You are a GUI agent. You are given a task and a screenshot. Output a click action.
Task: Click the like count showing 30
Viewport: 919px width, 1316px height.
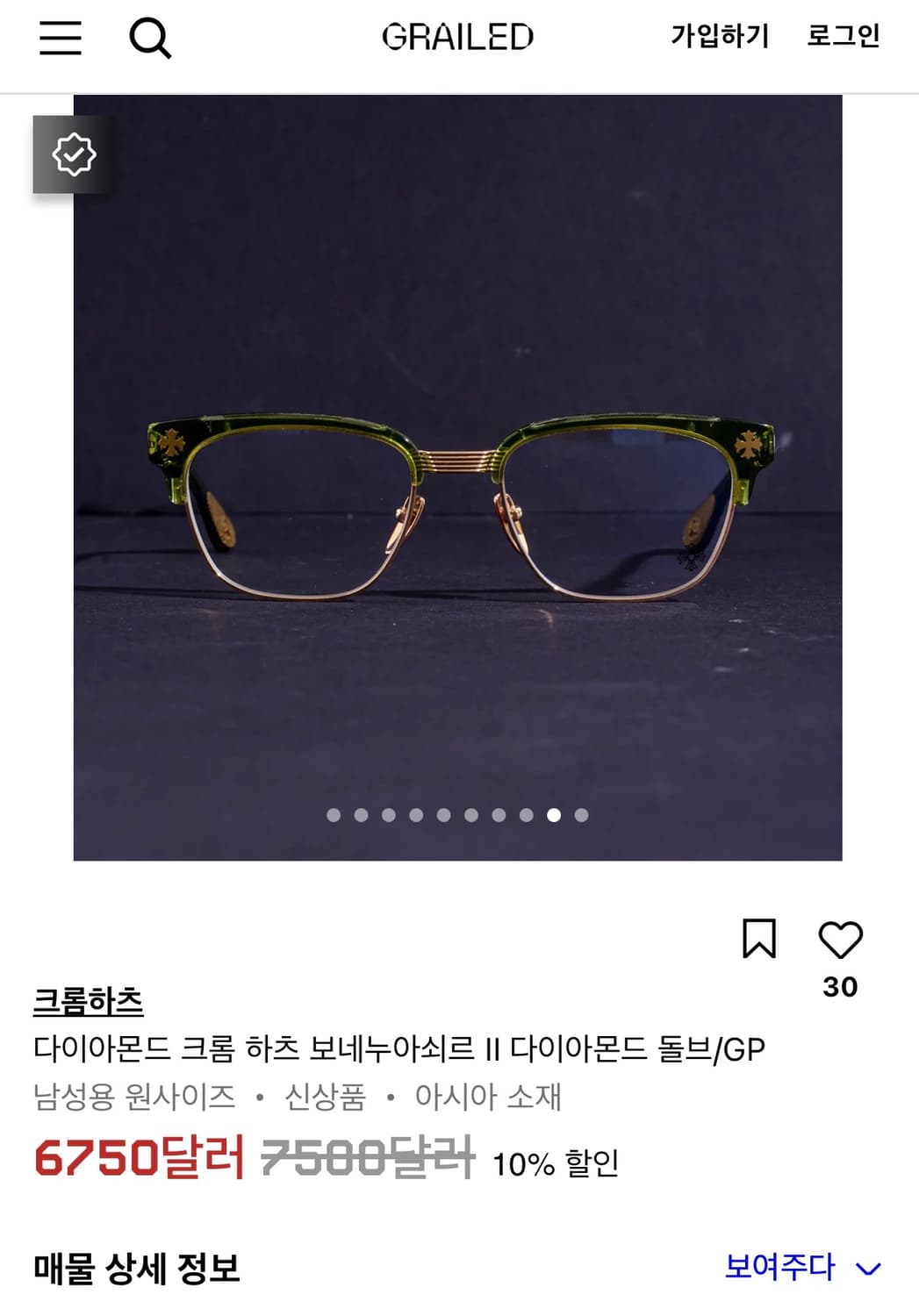(x=842, y=986)
